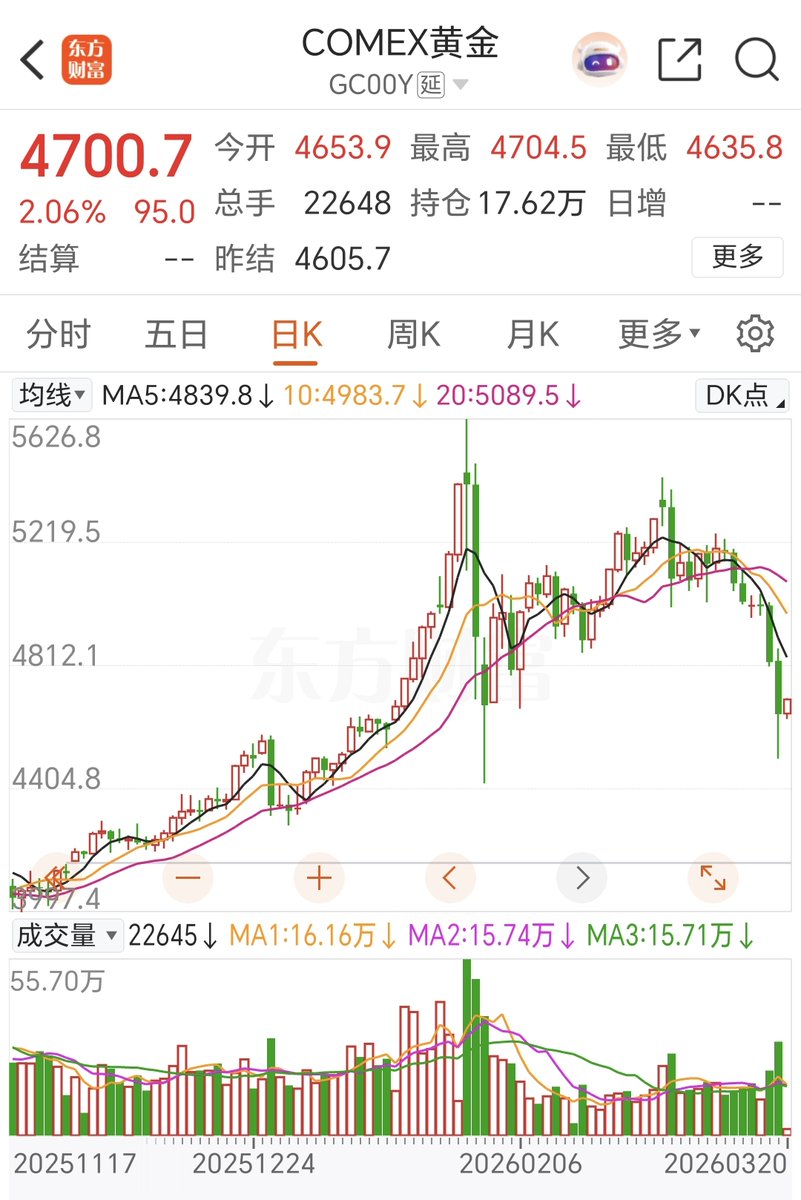Image resolution: width=801 pixels, height=1200 pixels.
Task: Switch to the 周K tab
Action: point(413,334)
